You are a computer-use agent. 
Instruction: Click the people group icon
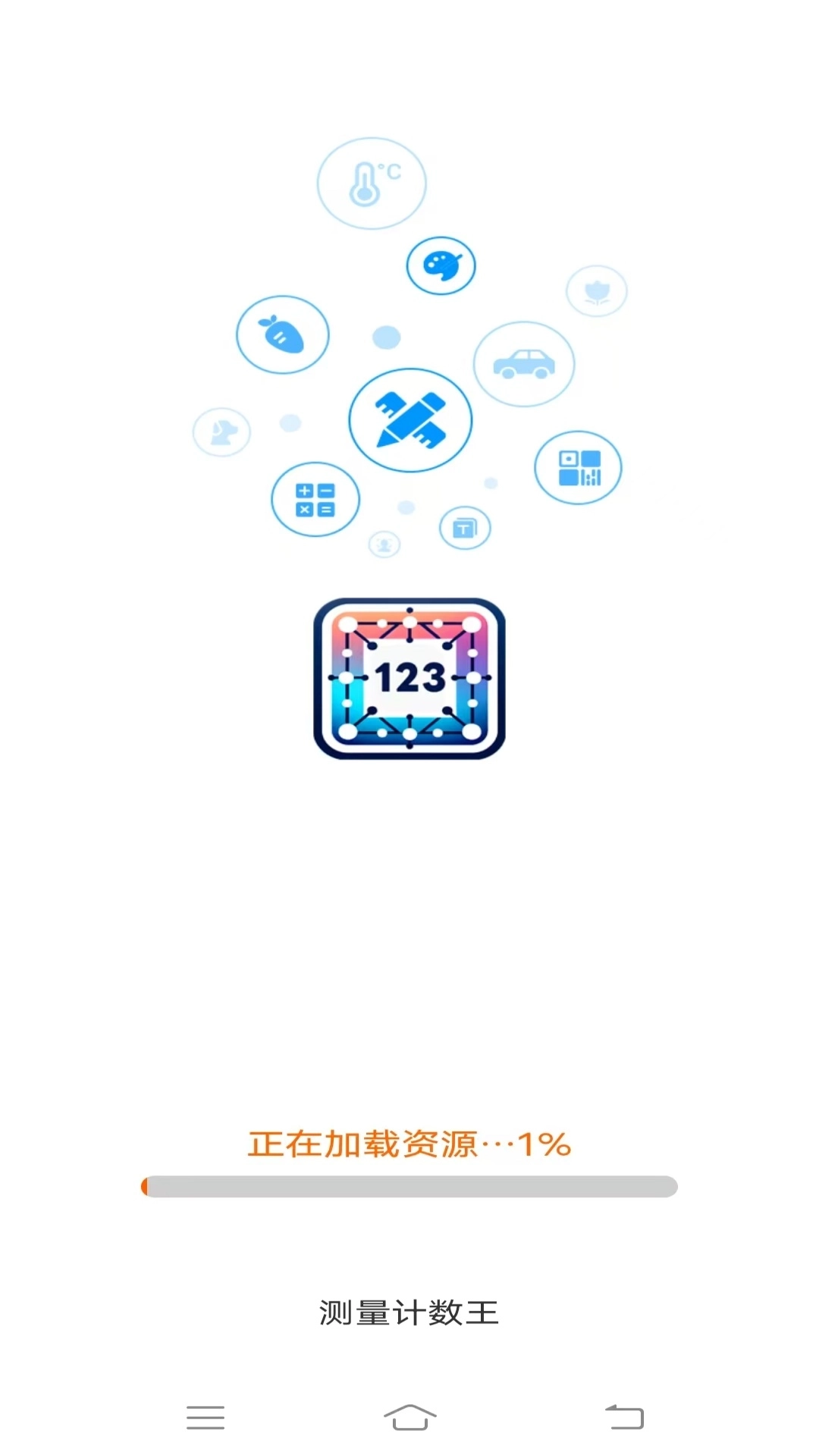coord(384,544)
